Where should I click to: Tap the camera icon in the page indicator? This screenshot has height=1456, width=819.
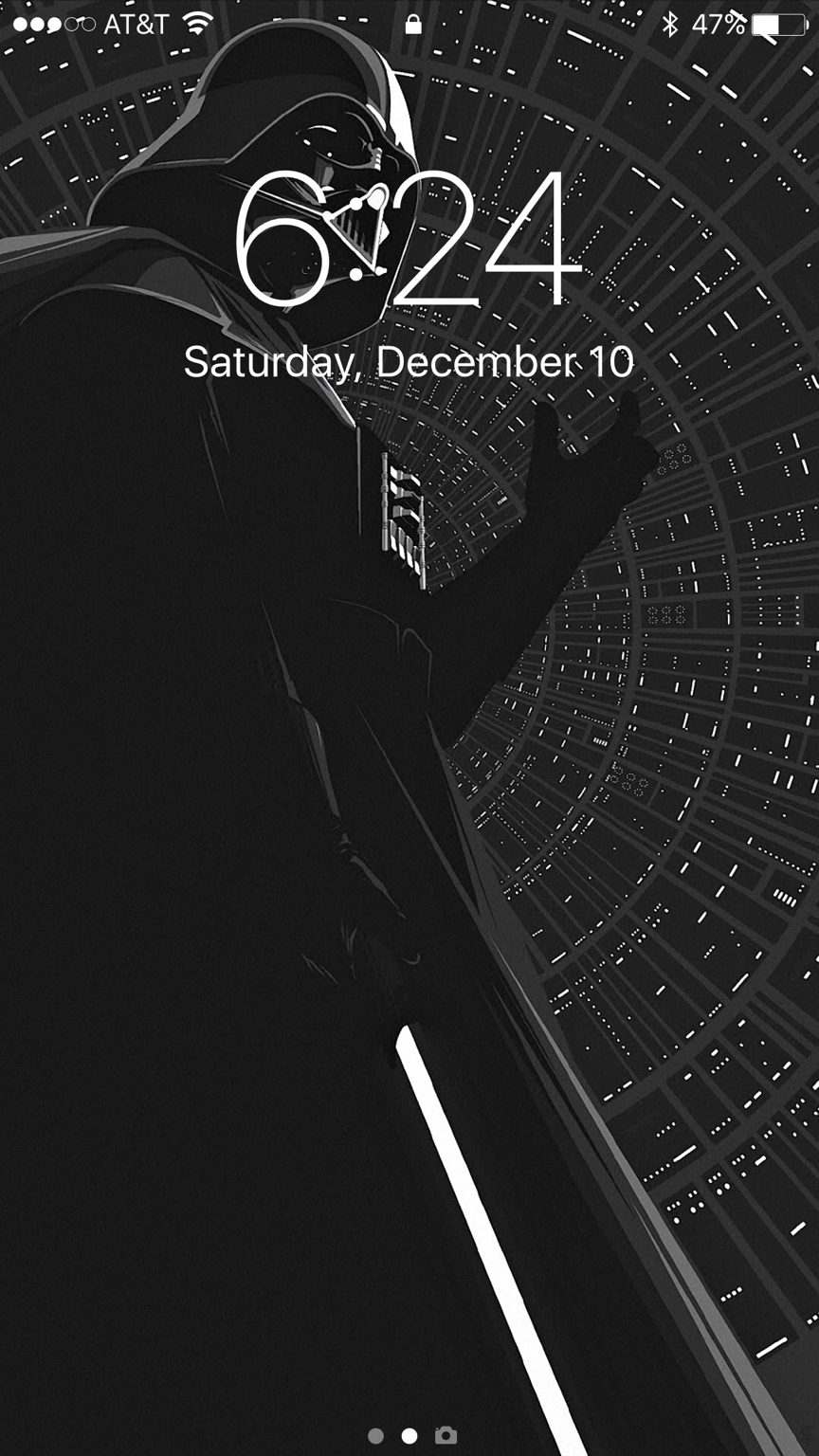446,1435
